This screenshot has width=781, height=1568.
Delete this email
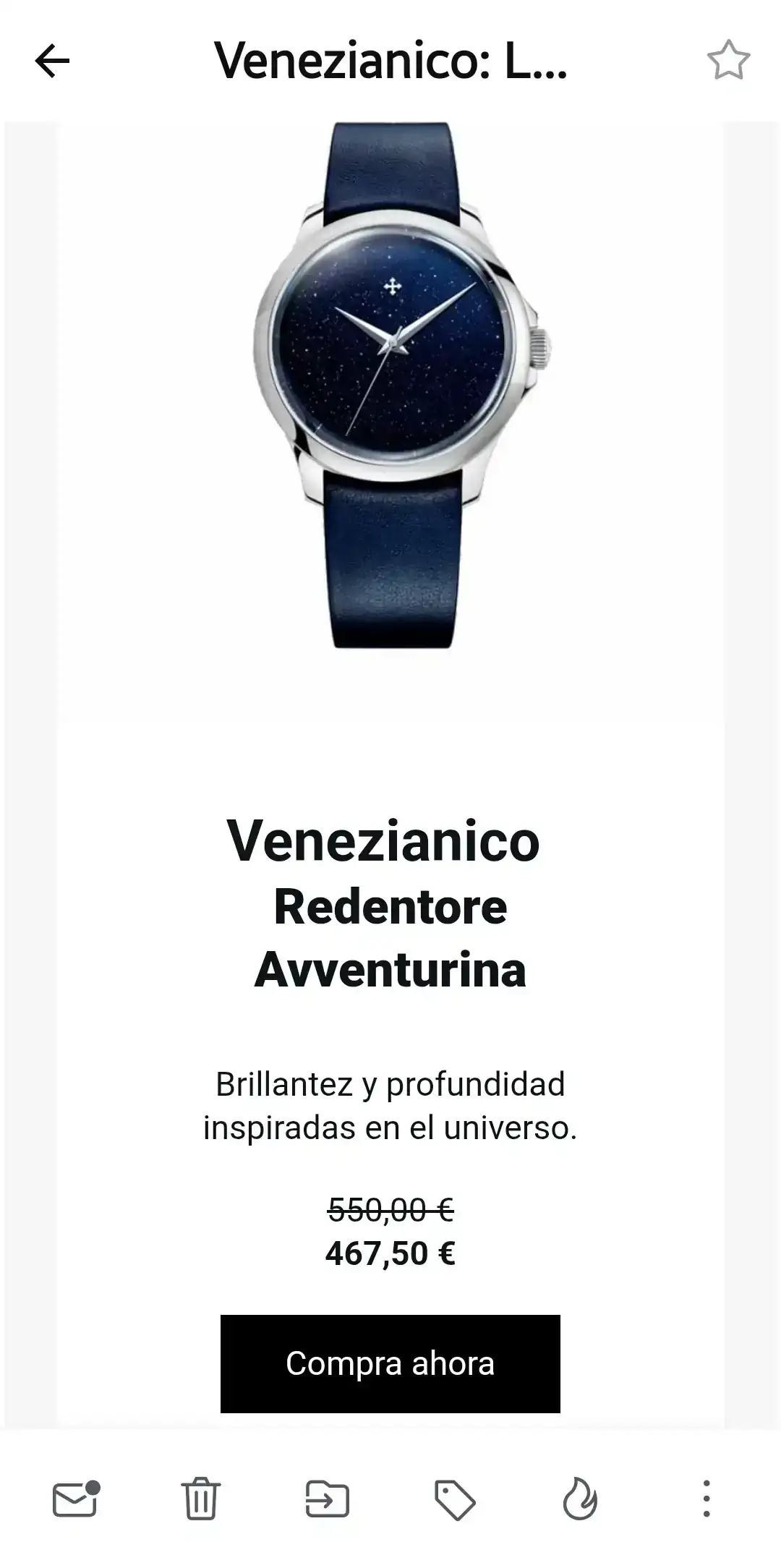200,1499
